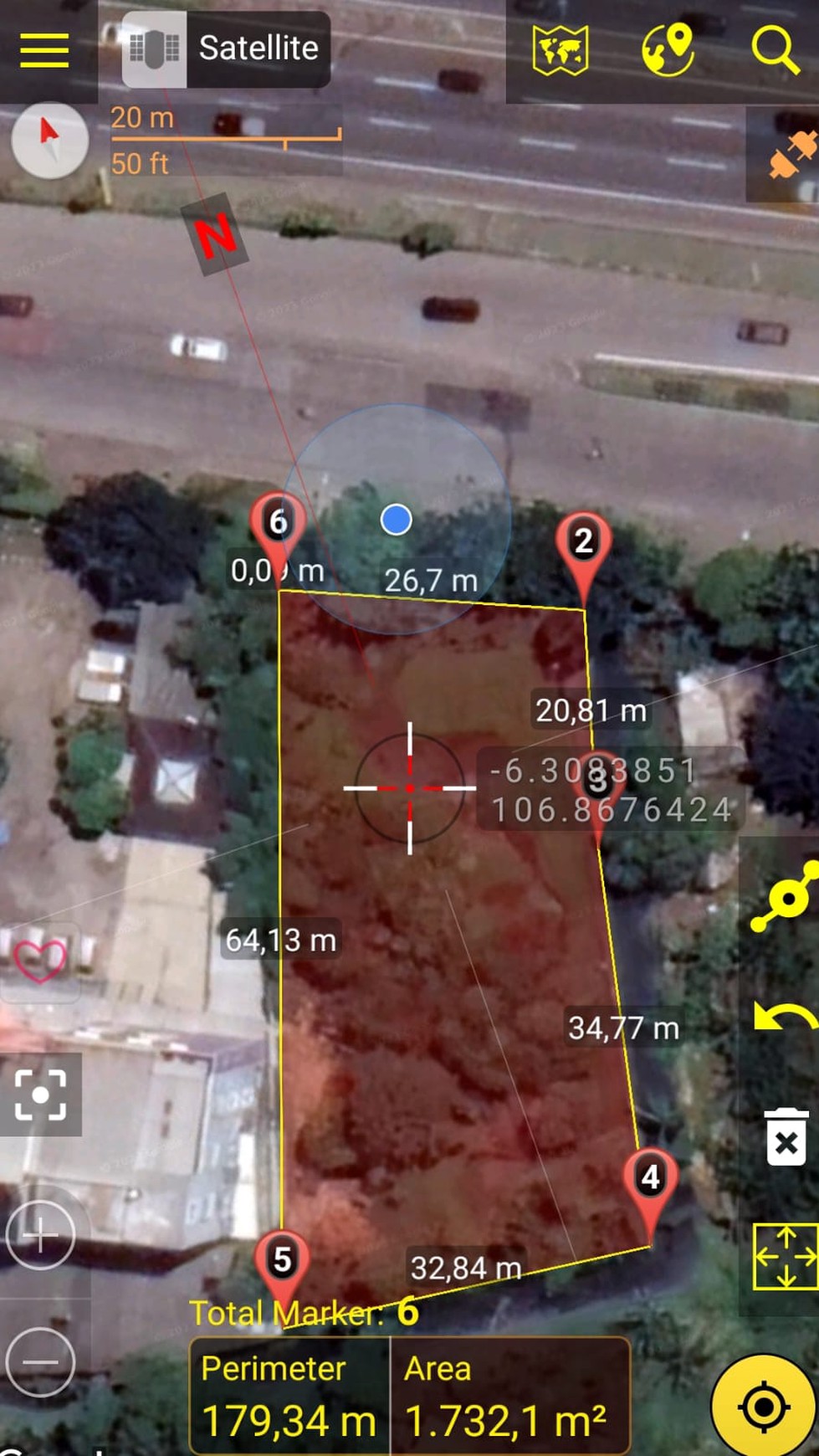Screen dimensions: 819x1456
Task: Select marker number 4
Action: [x=650, y=1178]
